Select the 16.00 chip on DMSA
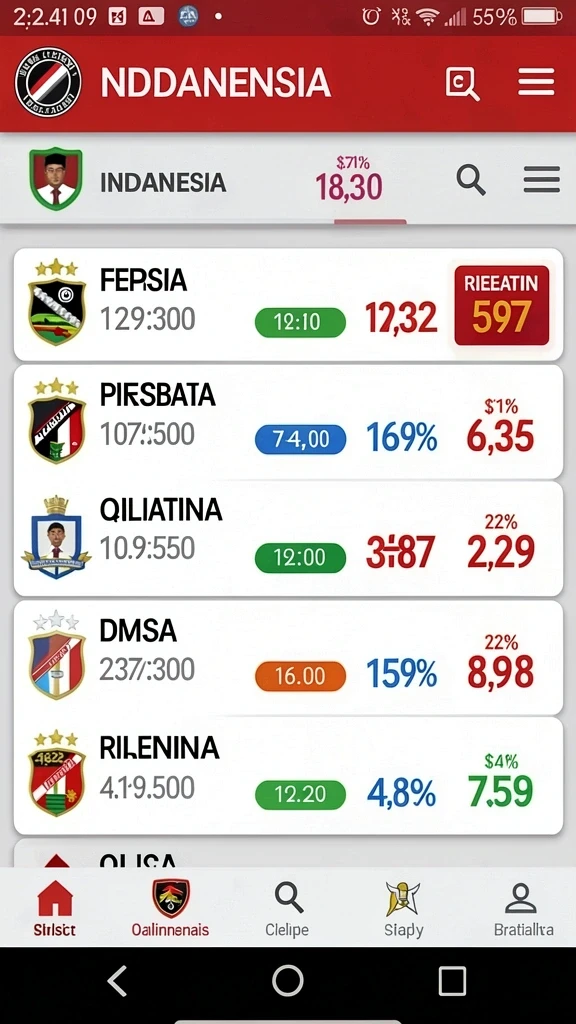The image size is (576, 1024). point(300,676)
